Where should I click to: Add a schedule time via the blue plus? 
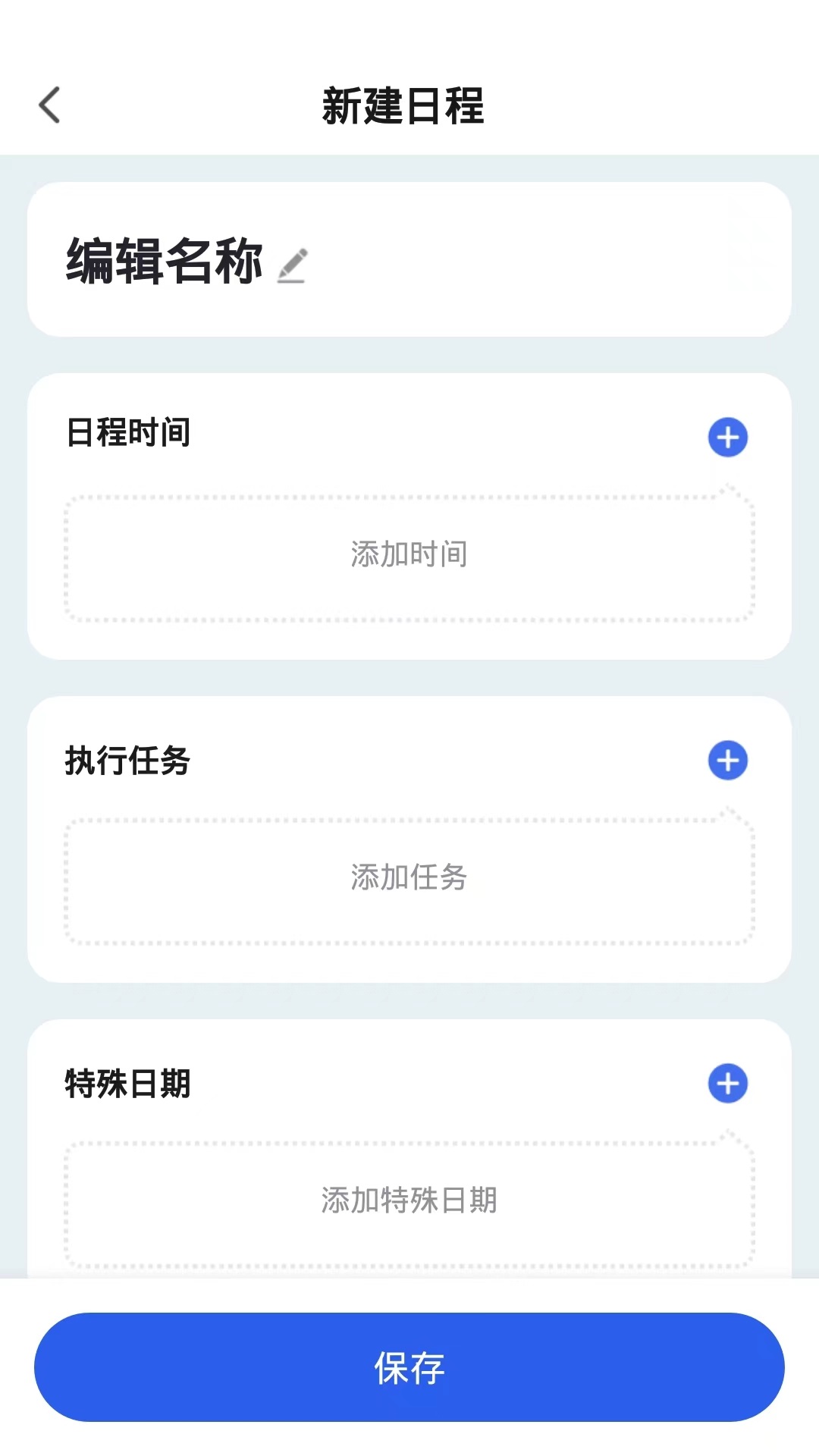(727, 436)
